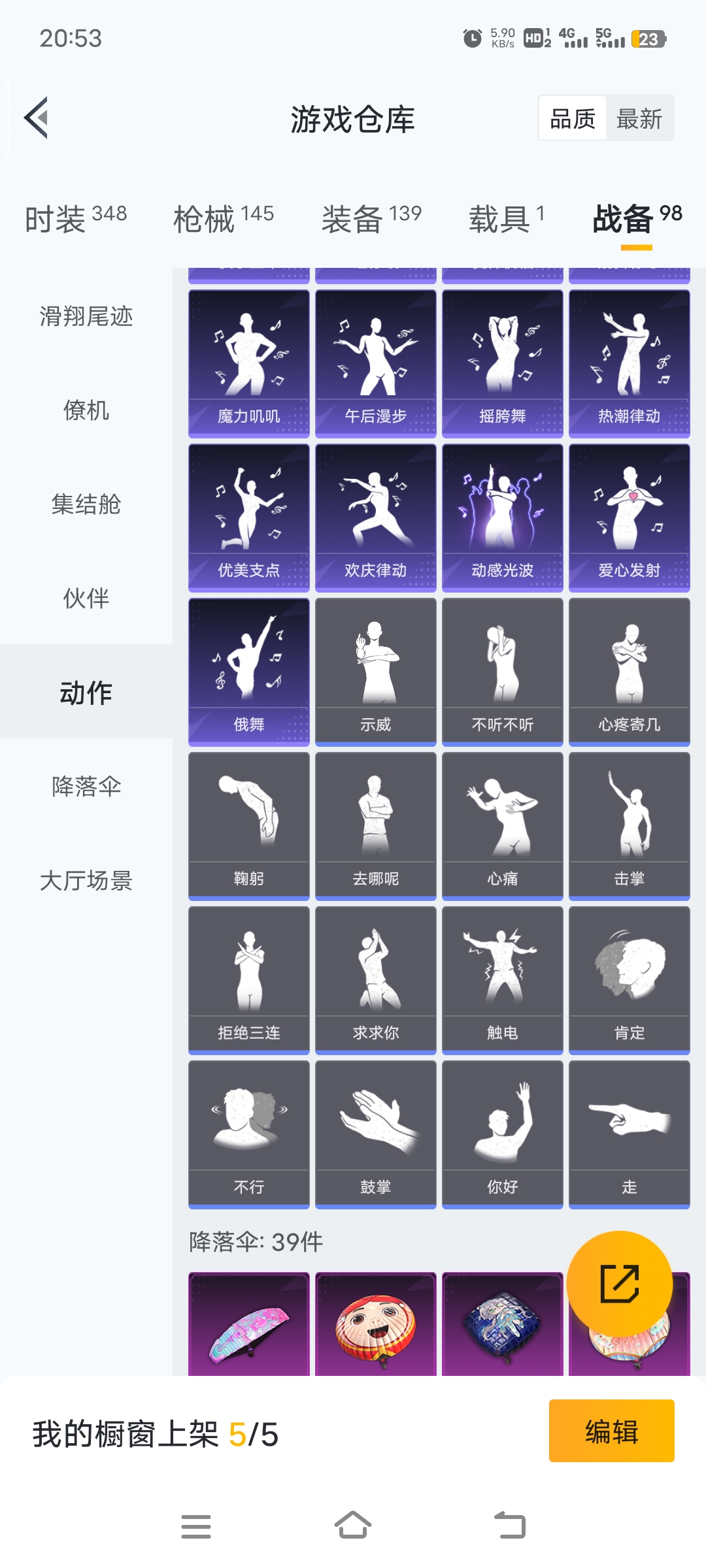Image resolution: width=706 pixels, height=1568 pixels.
Task: Open the 鼓掌 action item
Action: 376,1134
